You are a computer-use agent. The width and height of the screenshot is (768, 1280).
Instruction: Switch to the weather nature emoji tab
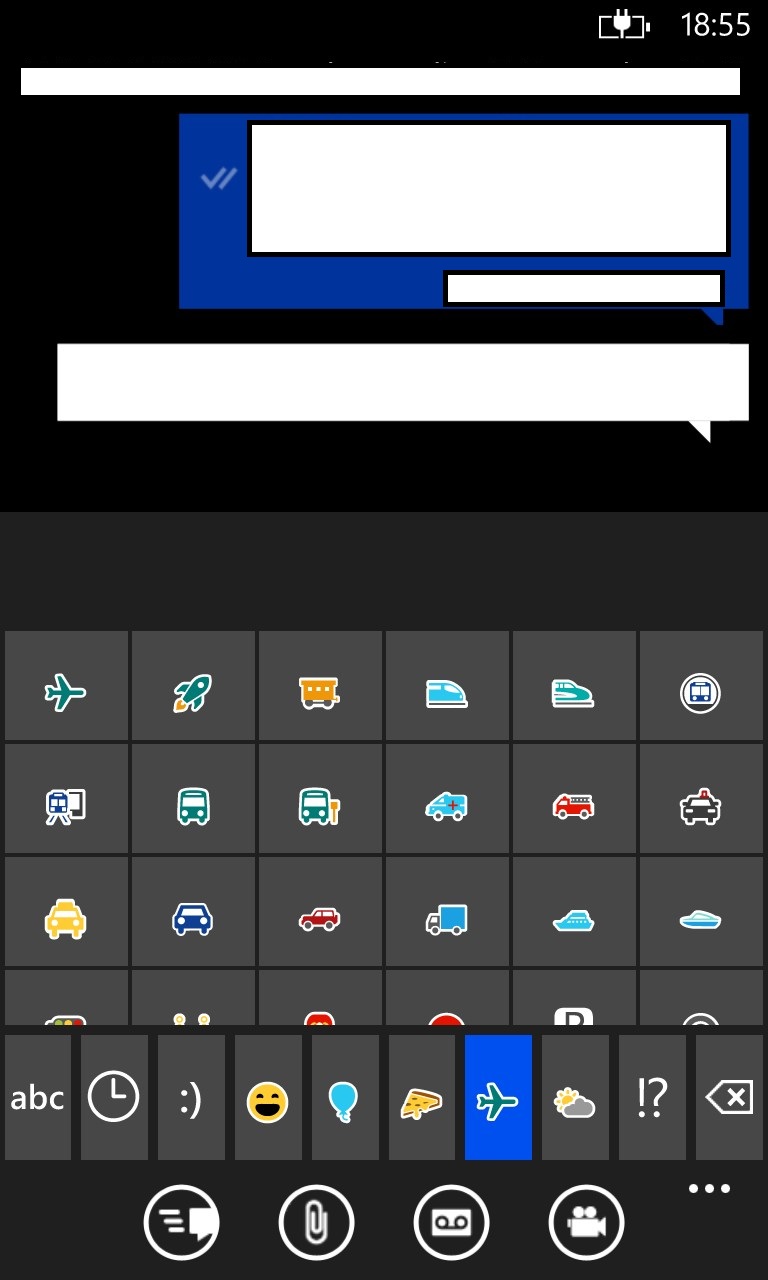pyautogui.click(x=575, y=1098)
